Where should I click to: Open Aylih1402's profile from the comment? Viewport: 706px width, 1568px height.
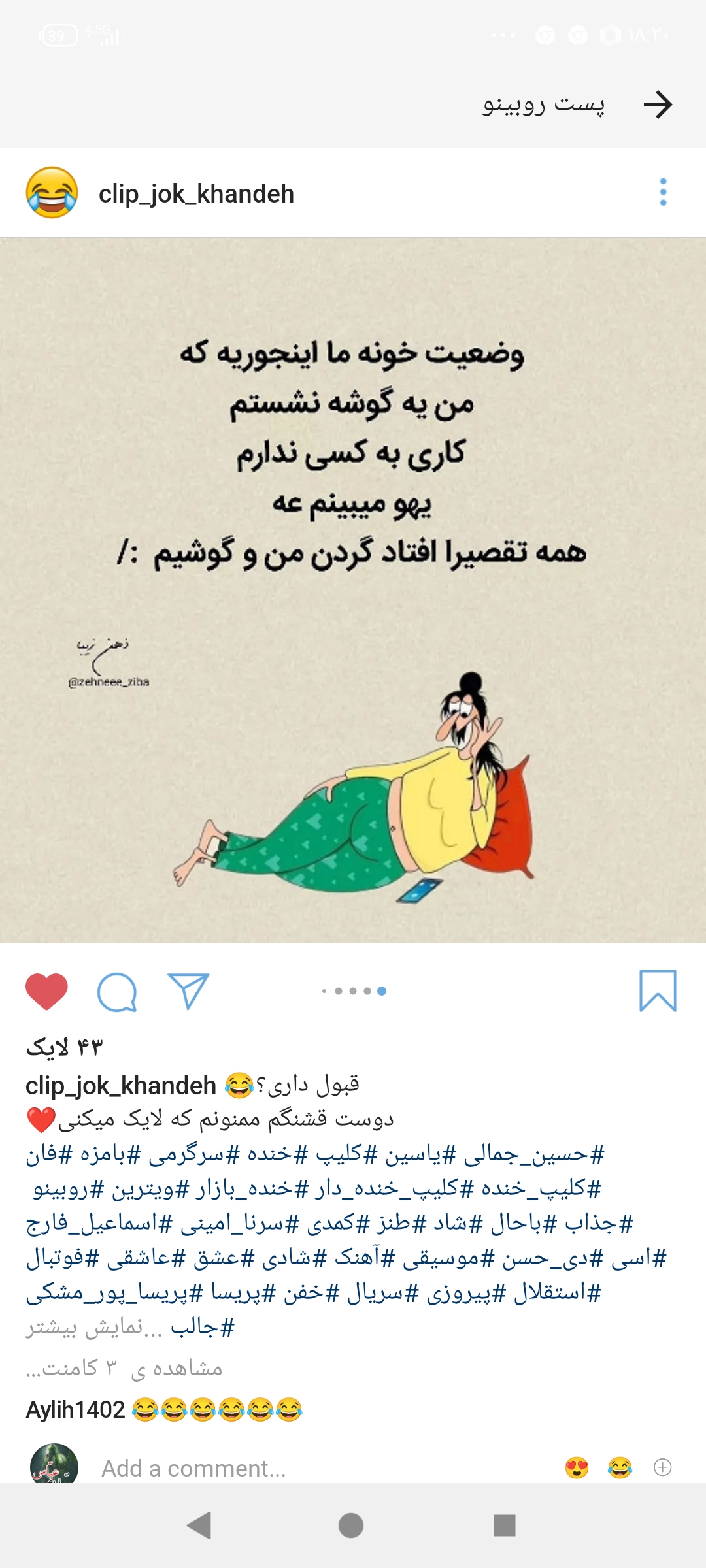(x=75, y=1409)
